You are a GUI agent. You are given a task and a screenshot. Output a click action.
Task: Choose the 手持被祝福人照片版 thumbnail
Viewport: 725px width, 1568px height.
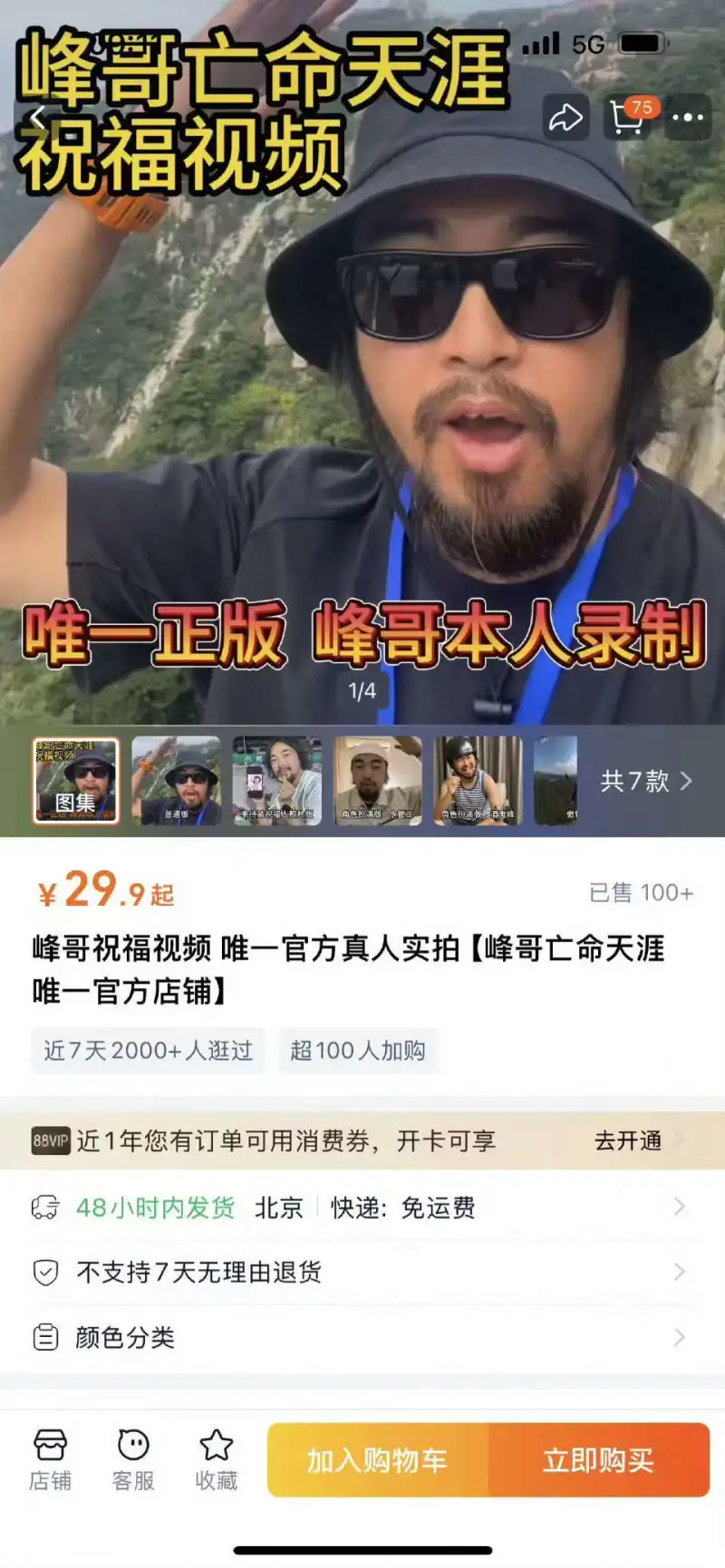[276, 780]
